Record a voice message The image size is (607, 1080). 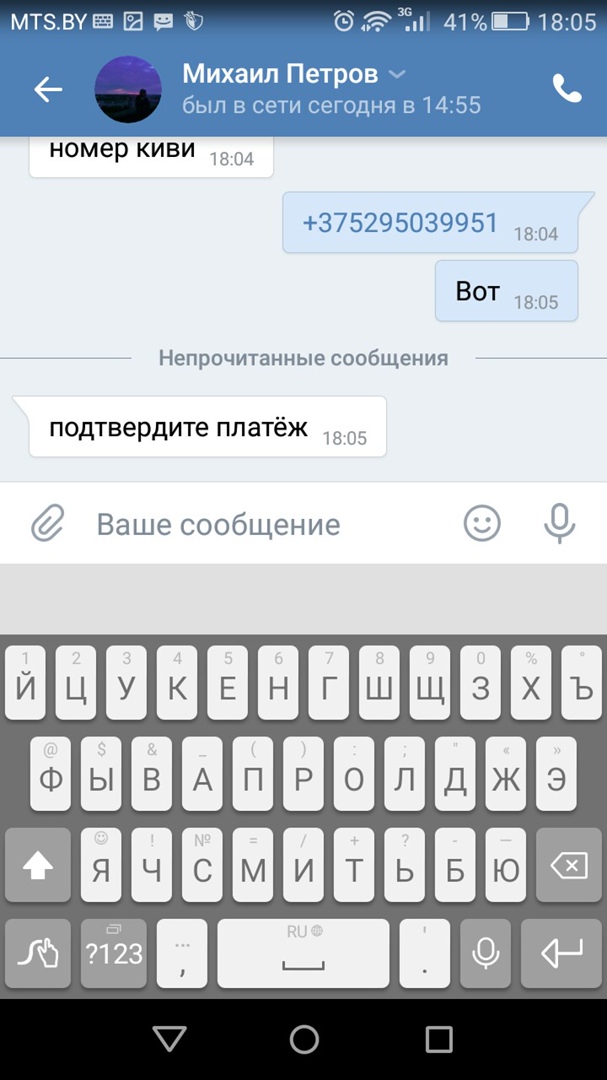click(559, 523)
